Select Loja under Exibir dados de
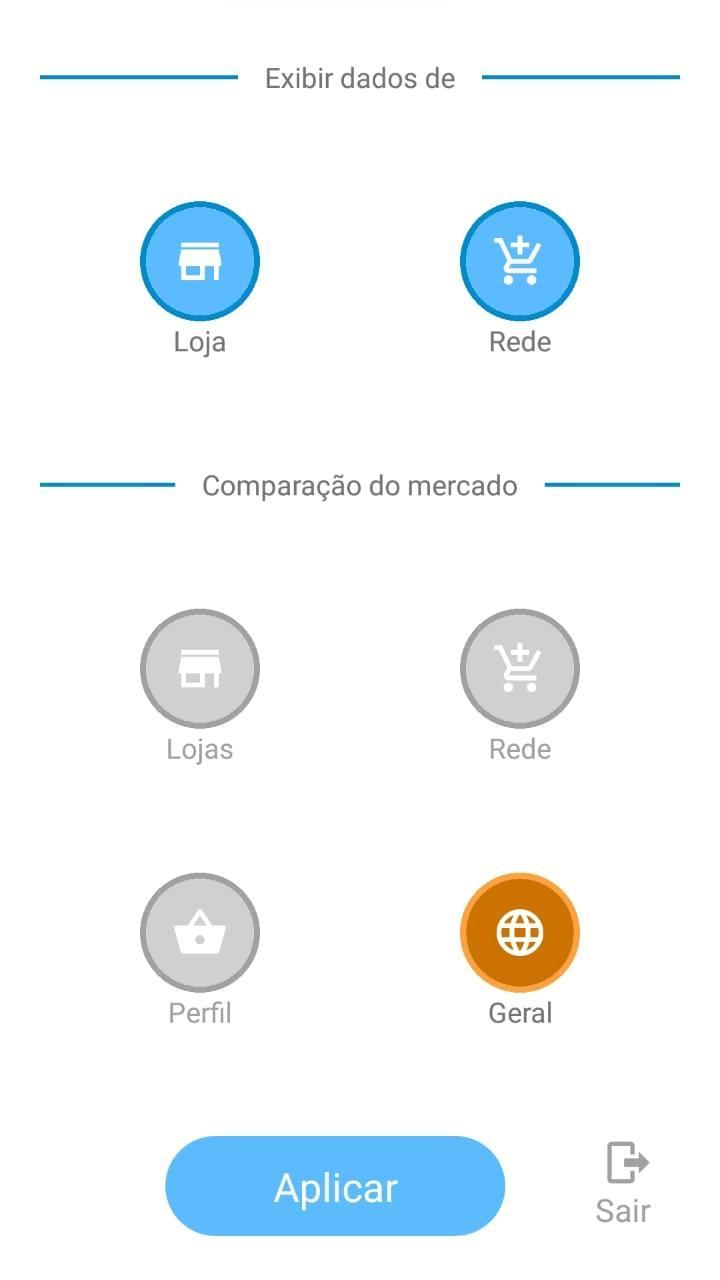 200,261
